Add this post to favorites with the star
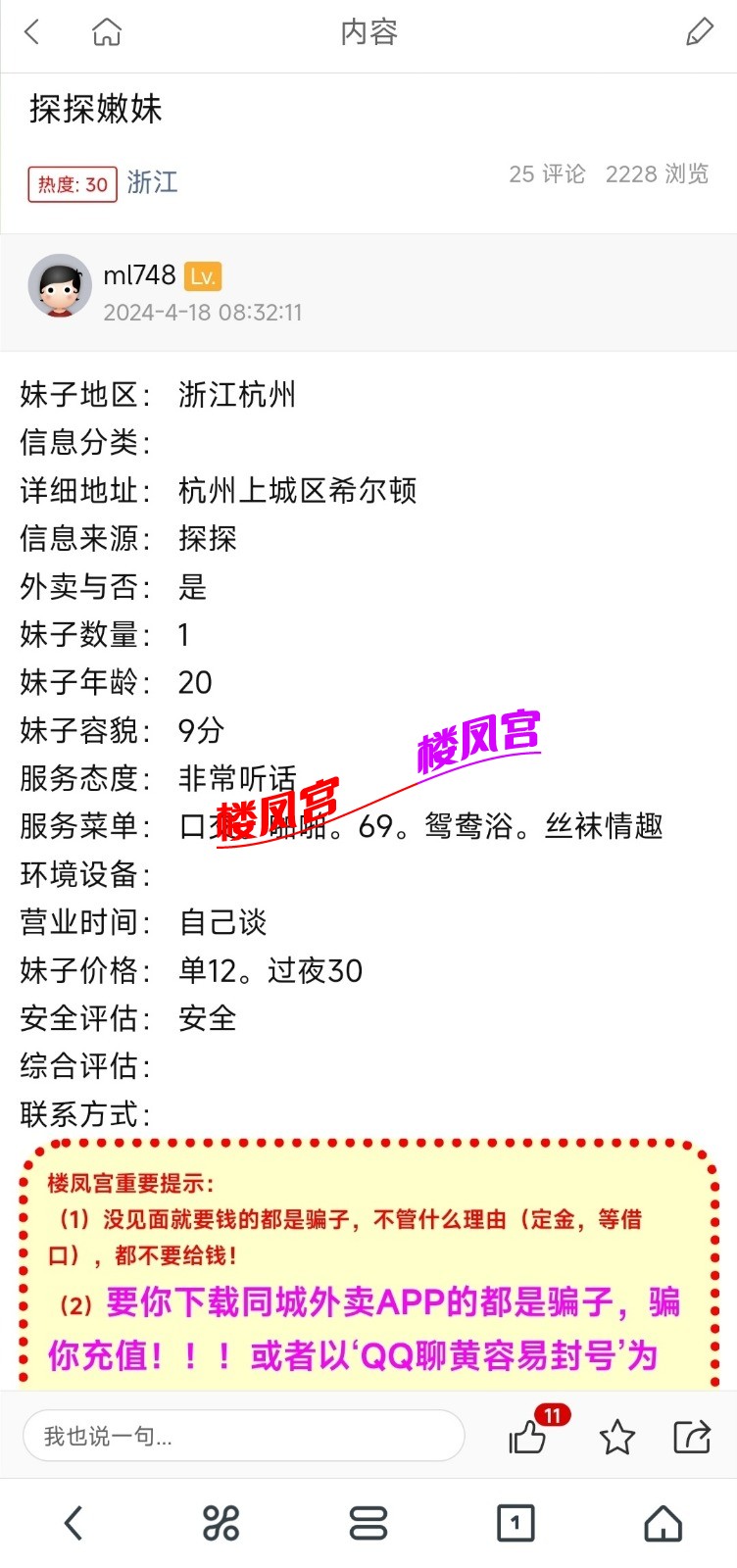This screenshot has height=1568, width=737. 616,1438
